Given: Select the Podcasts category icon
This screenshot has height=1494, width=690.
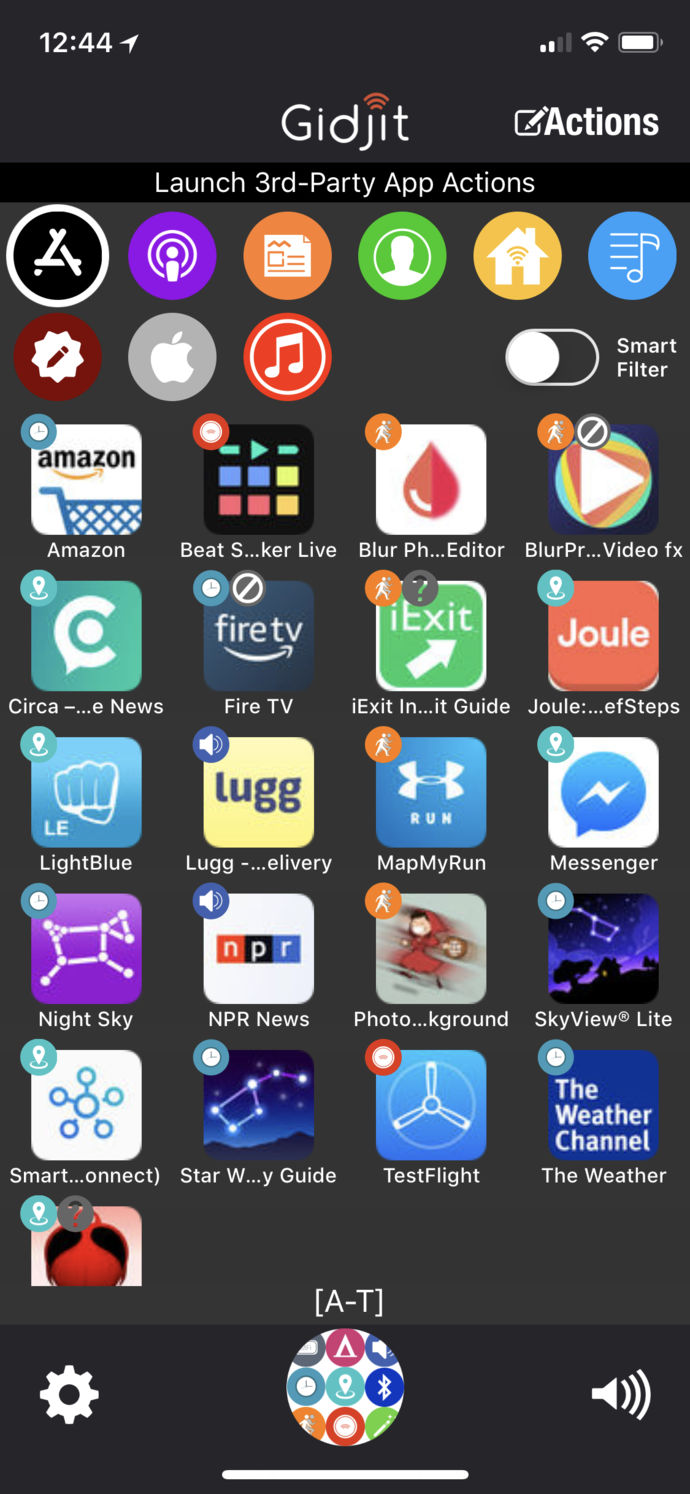Looking at the screenshot, I should click(x=172, y=256).
